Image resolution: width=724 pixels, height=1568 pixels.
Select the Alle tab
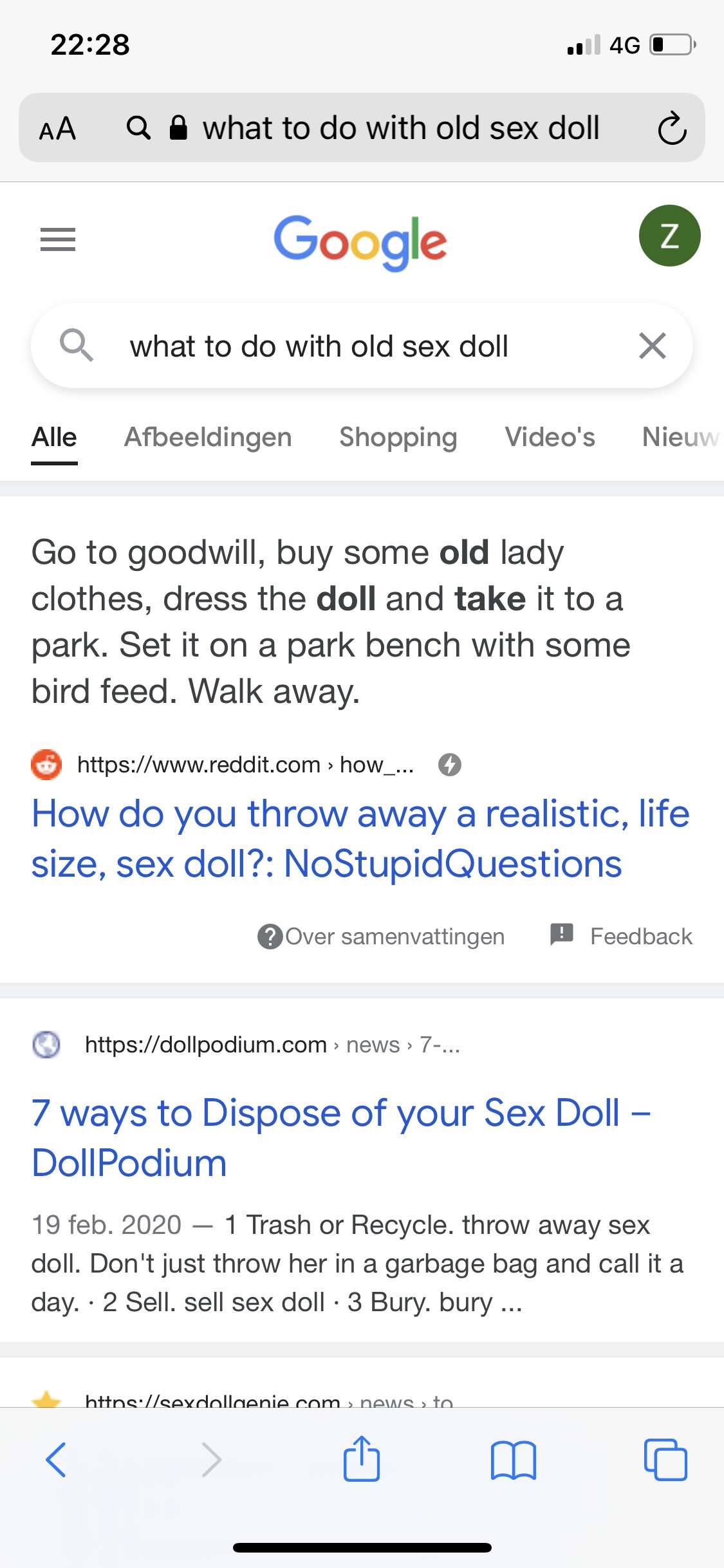54,437
